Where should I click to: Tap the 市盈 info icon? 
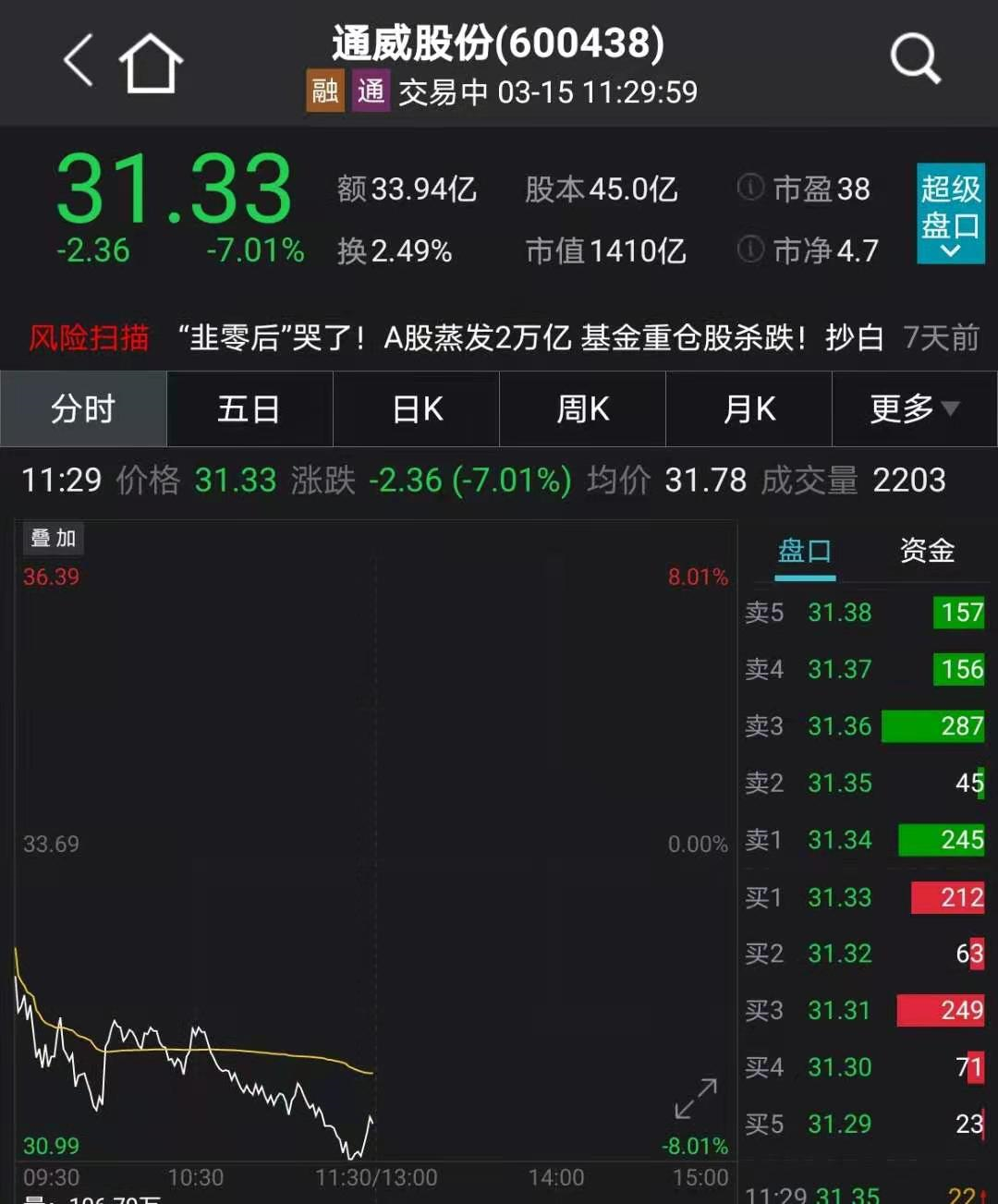point(750,188)
